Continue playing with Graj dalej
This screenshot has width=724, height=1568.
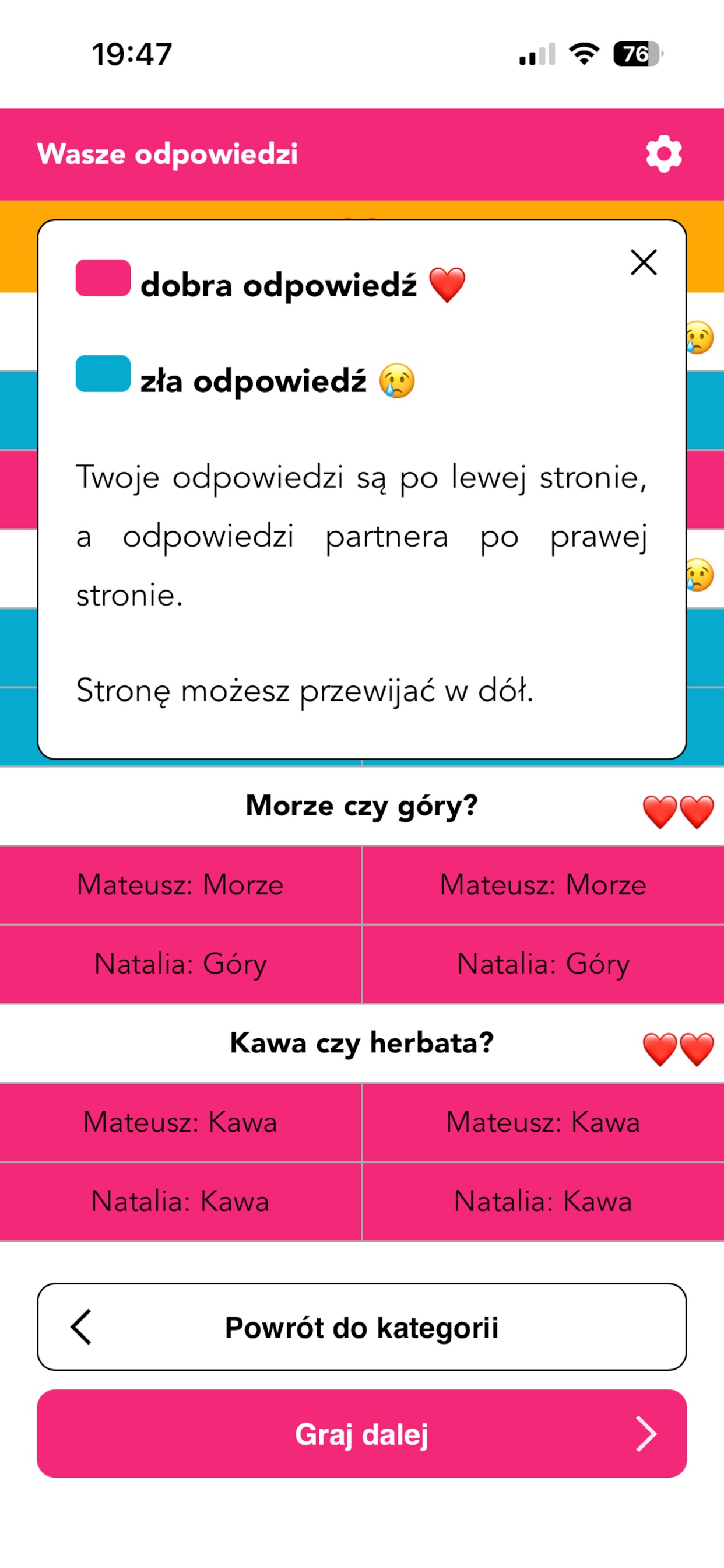[361, 1434]
